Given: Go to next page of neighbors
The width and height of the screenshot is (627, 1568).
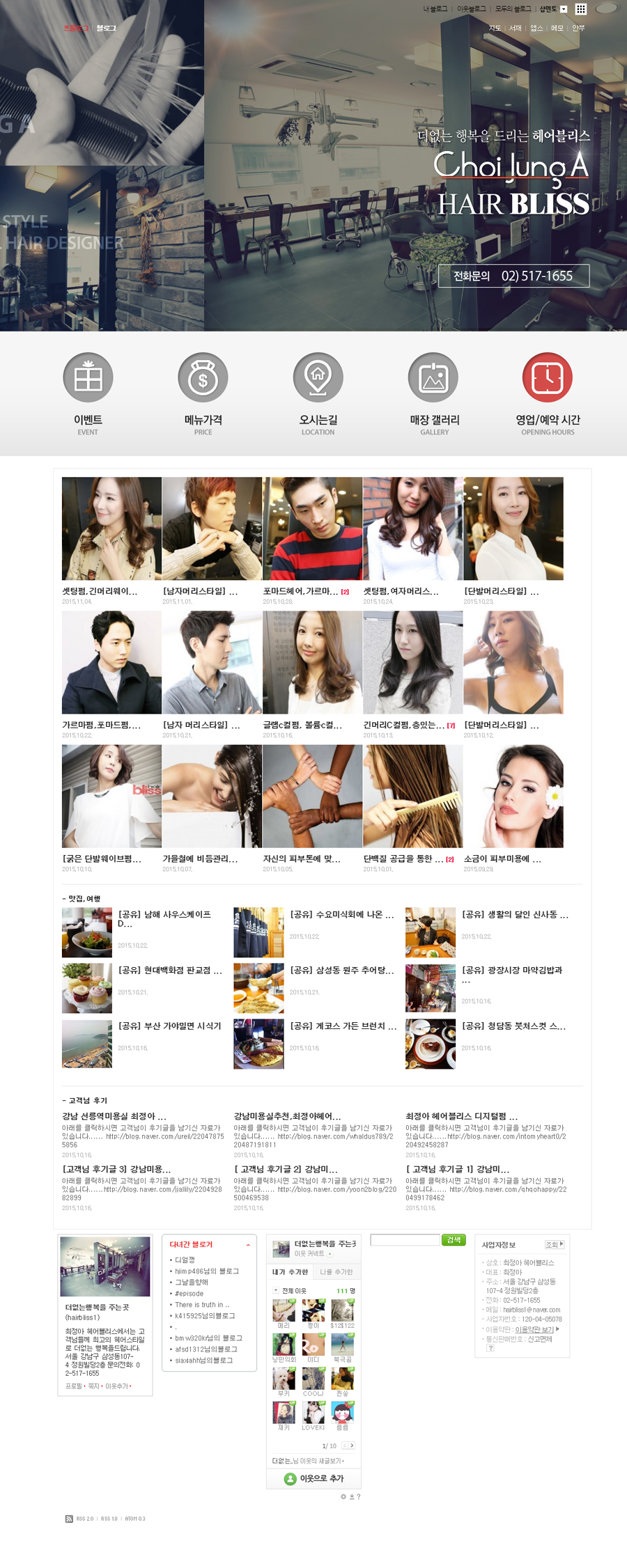Looking at the screenshot, I should click(x=352, y=1445).
